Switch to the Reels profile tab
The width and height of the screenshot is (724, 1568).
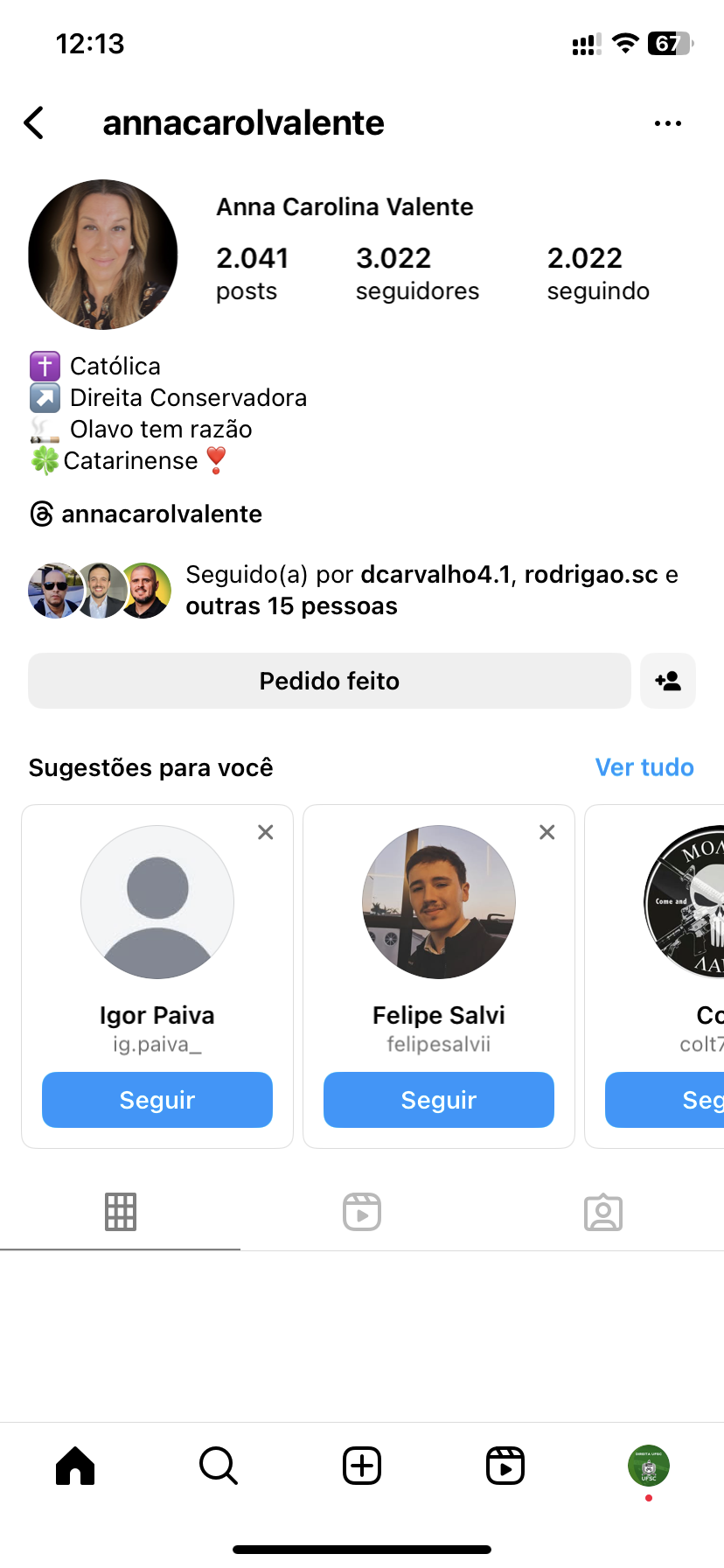click(x=362, y=1212)
